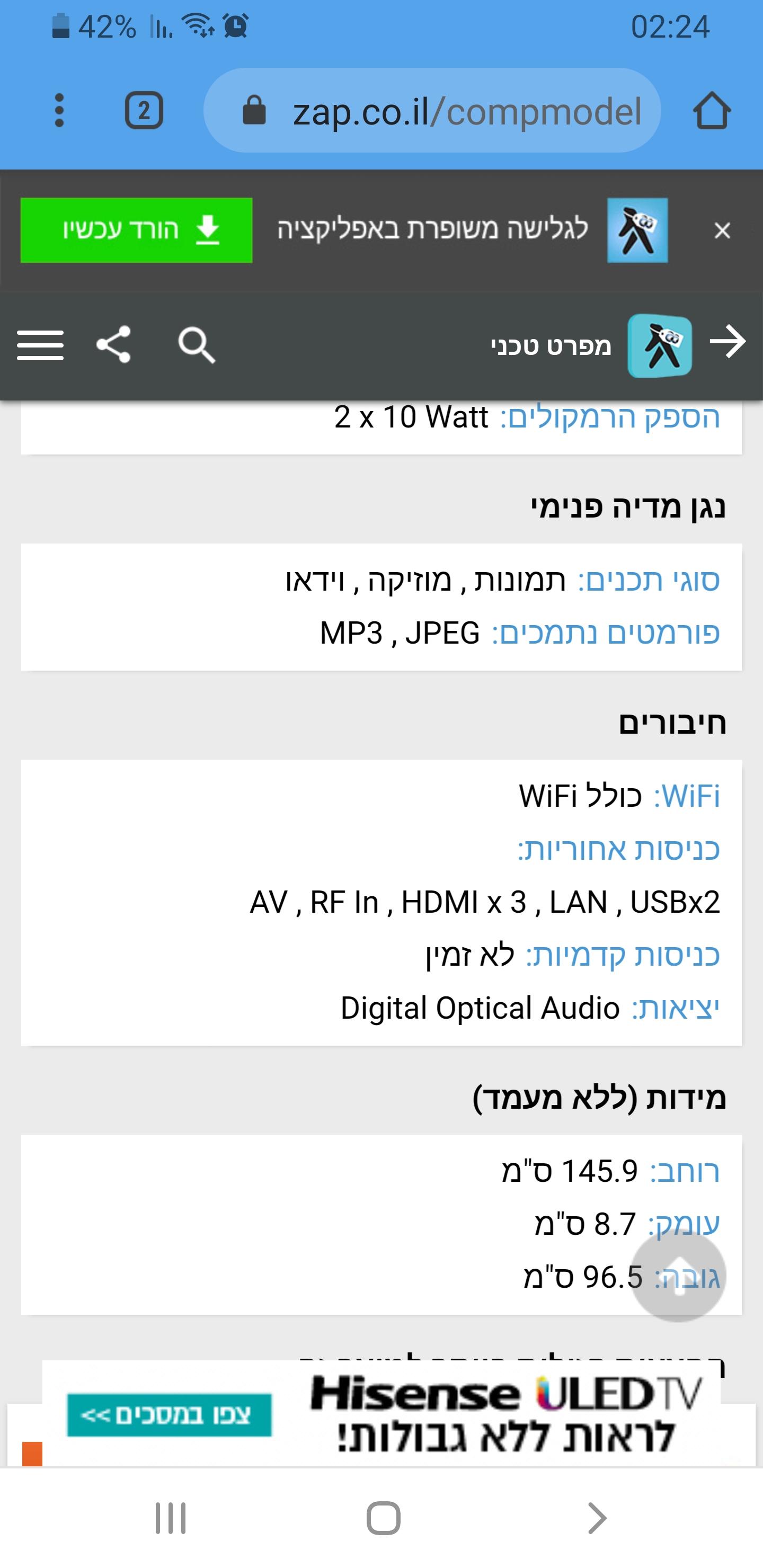Open the site search
The height and width of the screenshot is (1568, 763).
point(196,344)
